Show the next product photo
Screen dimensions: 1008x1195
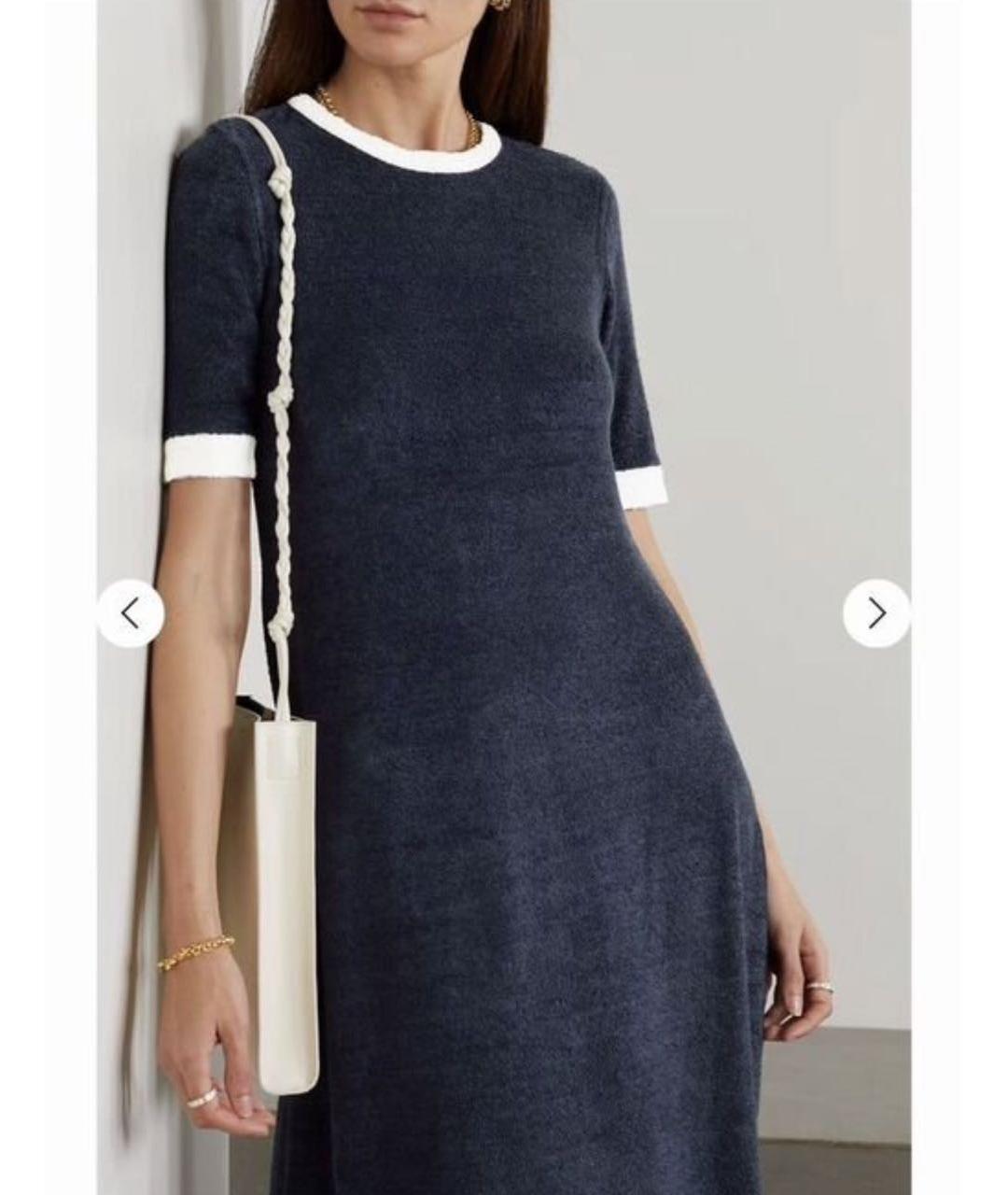(875, 613)
